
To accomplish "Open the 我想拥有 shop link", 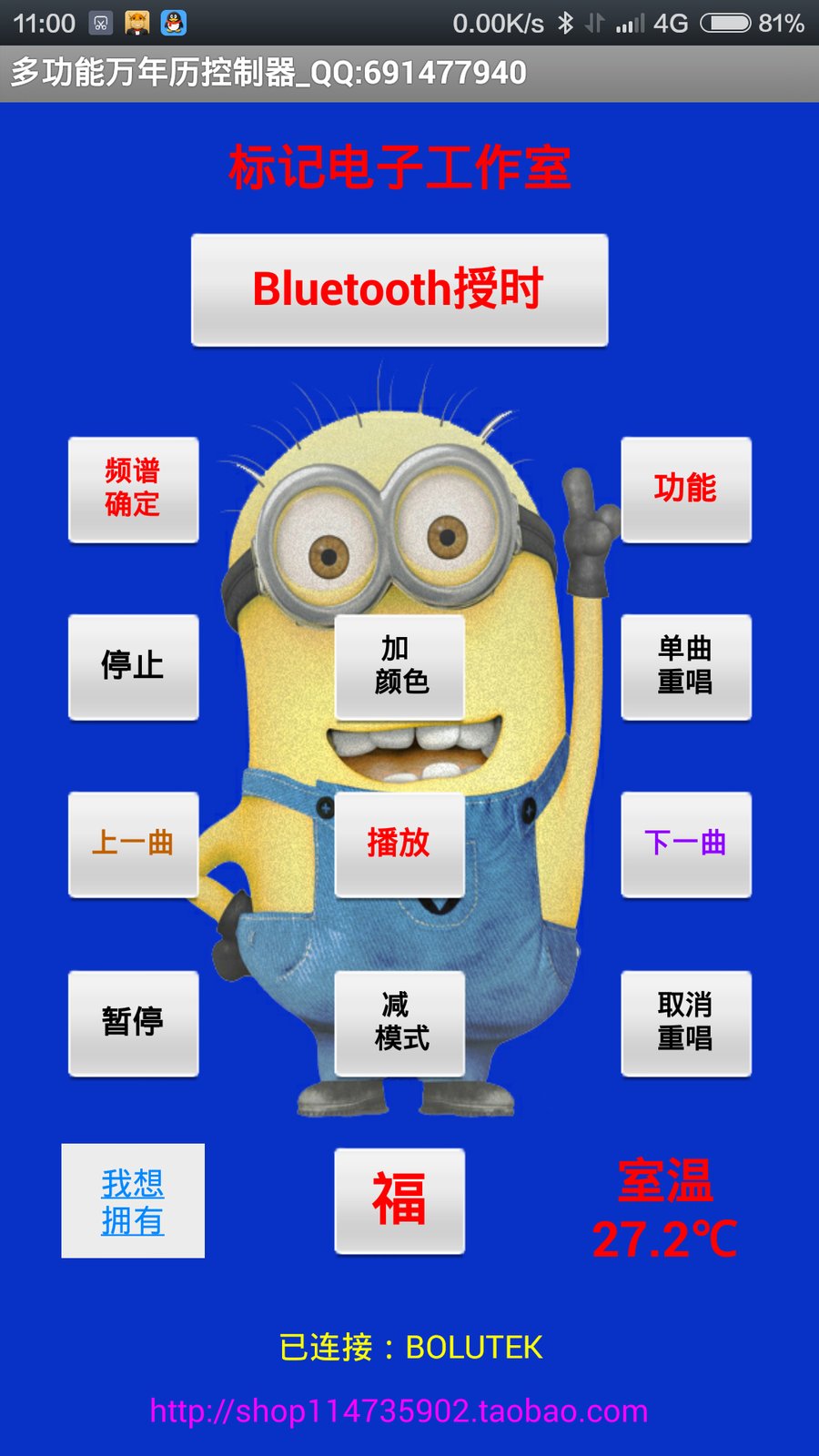I will point(133,1201).
